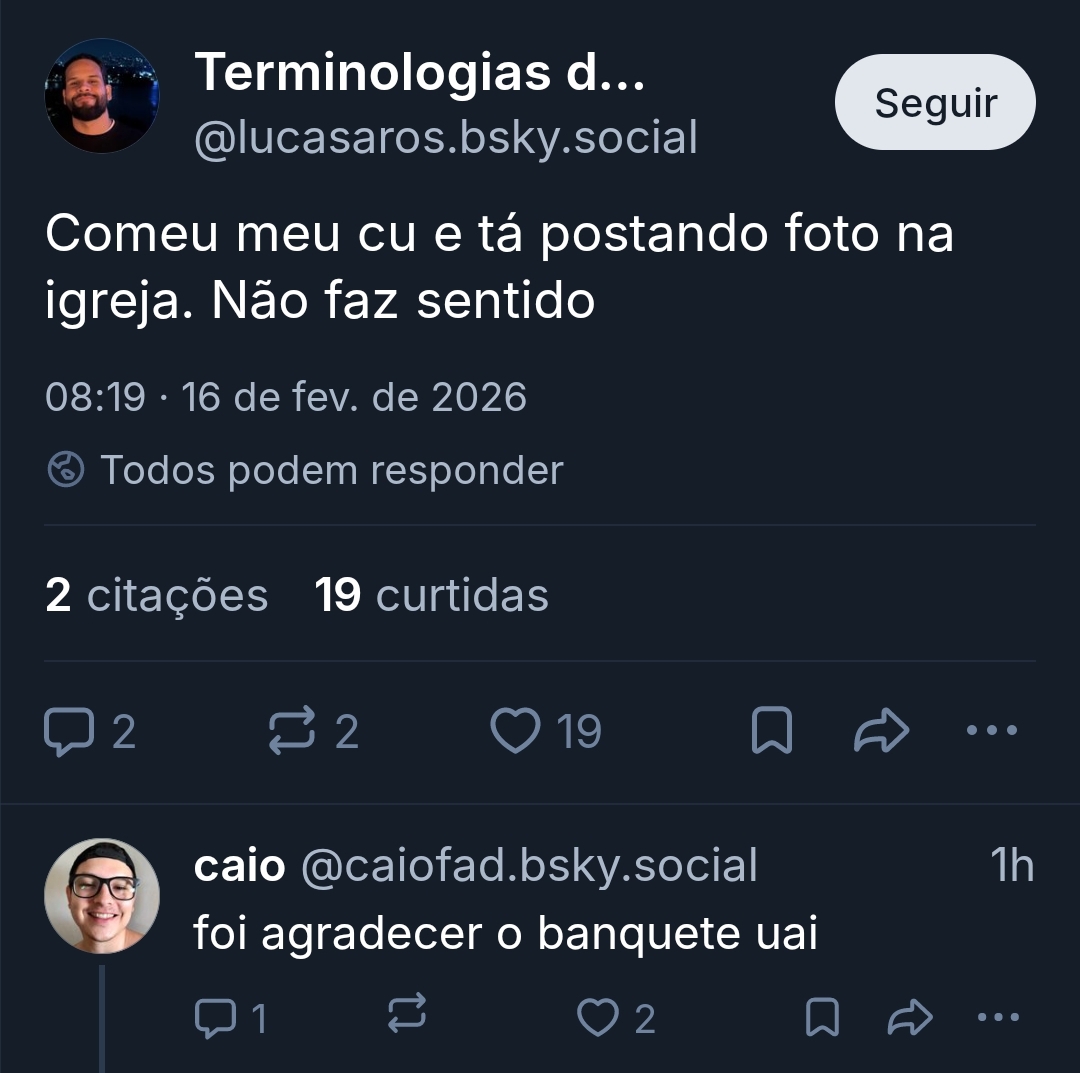Open the @caiofad.bsky.social profile
Viewport: 1080px width, 1073px height.
click(529, 866)
